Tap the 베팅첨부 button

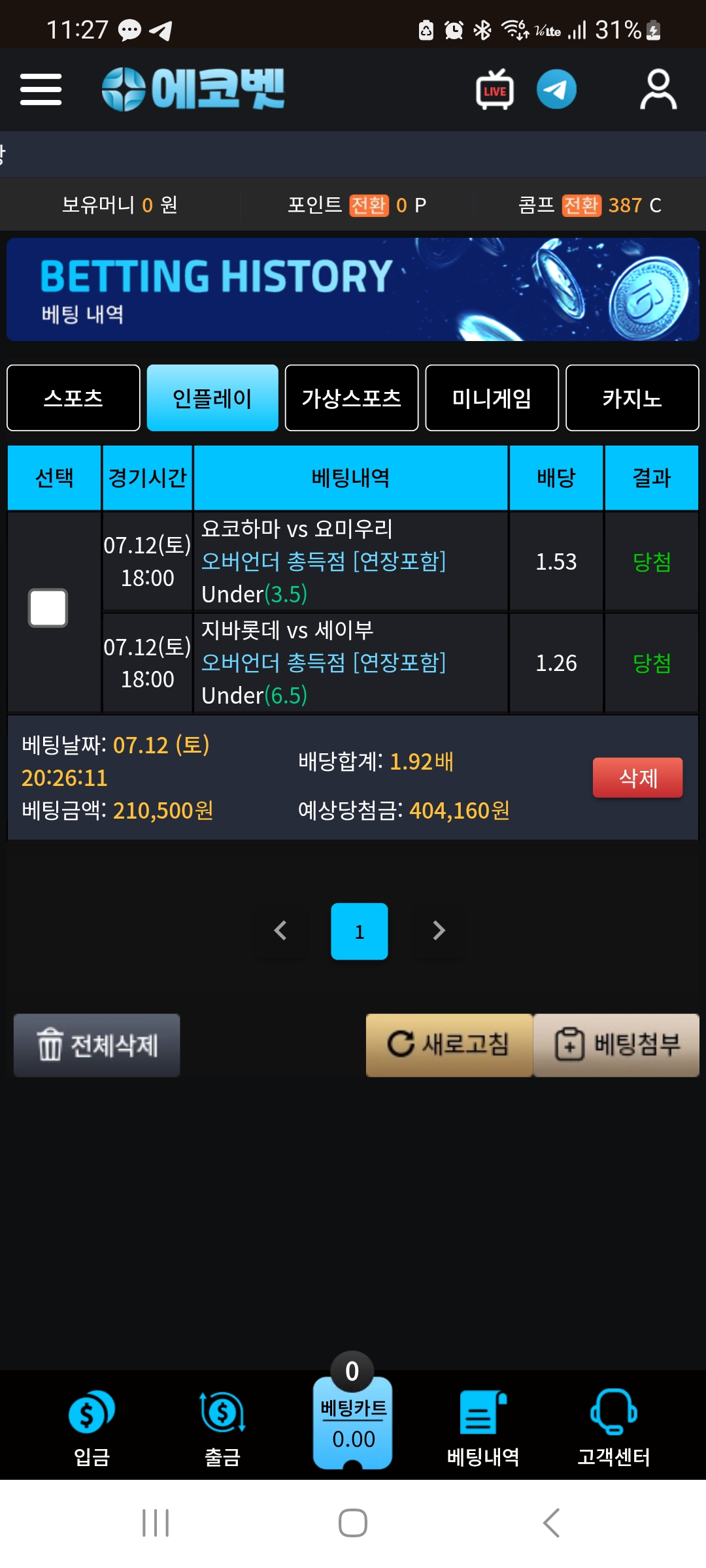point(616,1045)
